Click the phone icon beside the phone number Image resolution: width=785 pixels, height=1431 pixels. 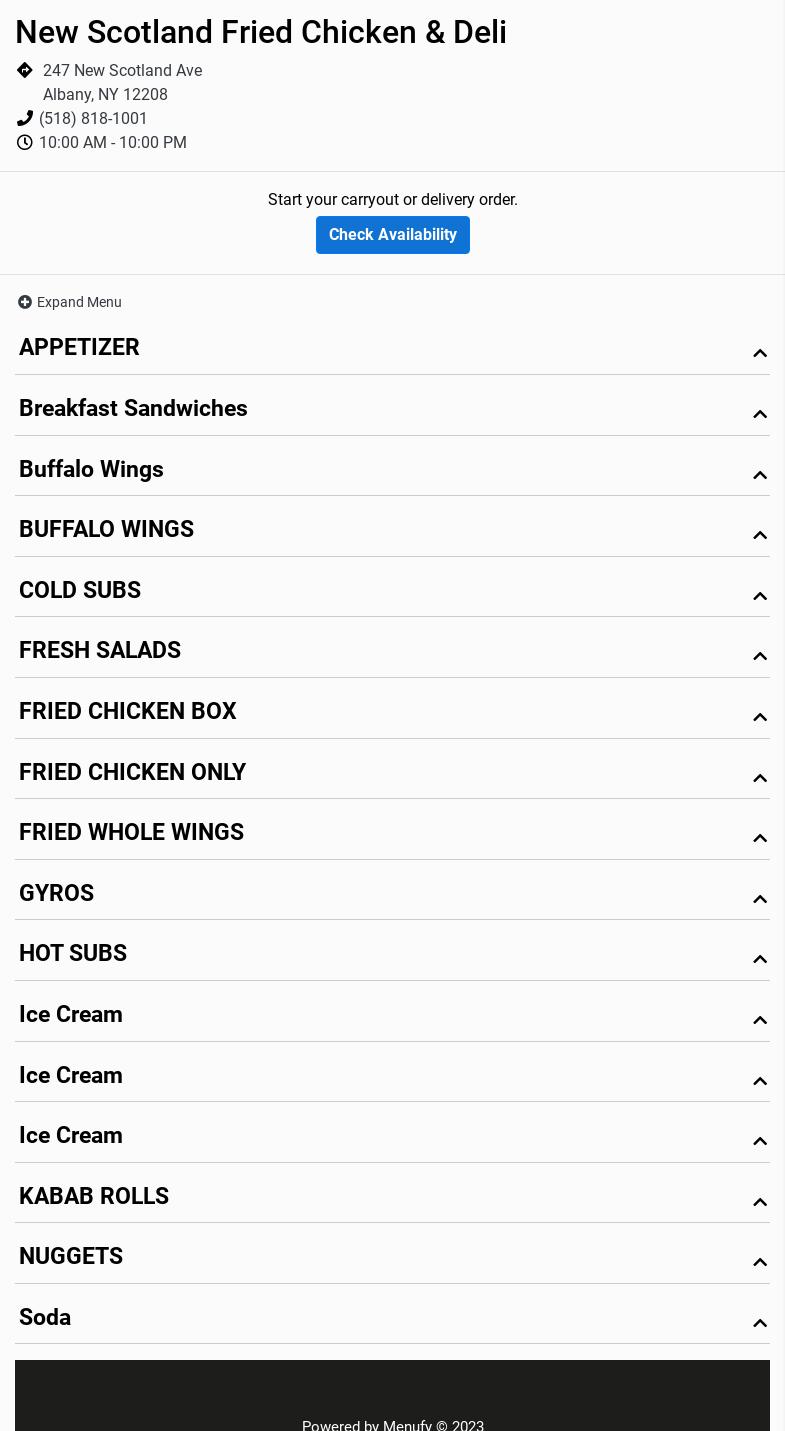[x=25, y=118]
